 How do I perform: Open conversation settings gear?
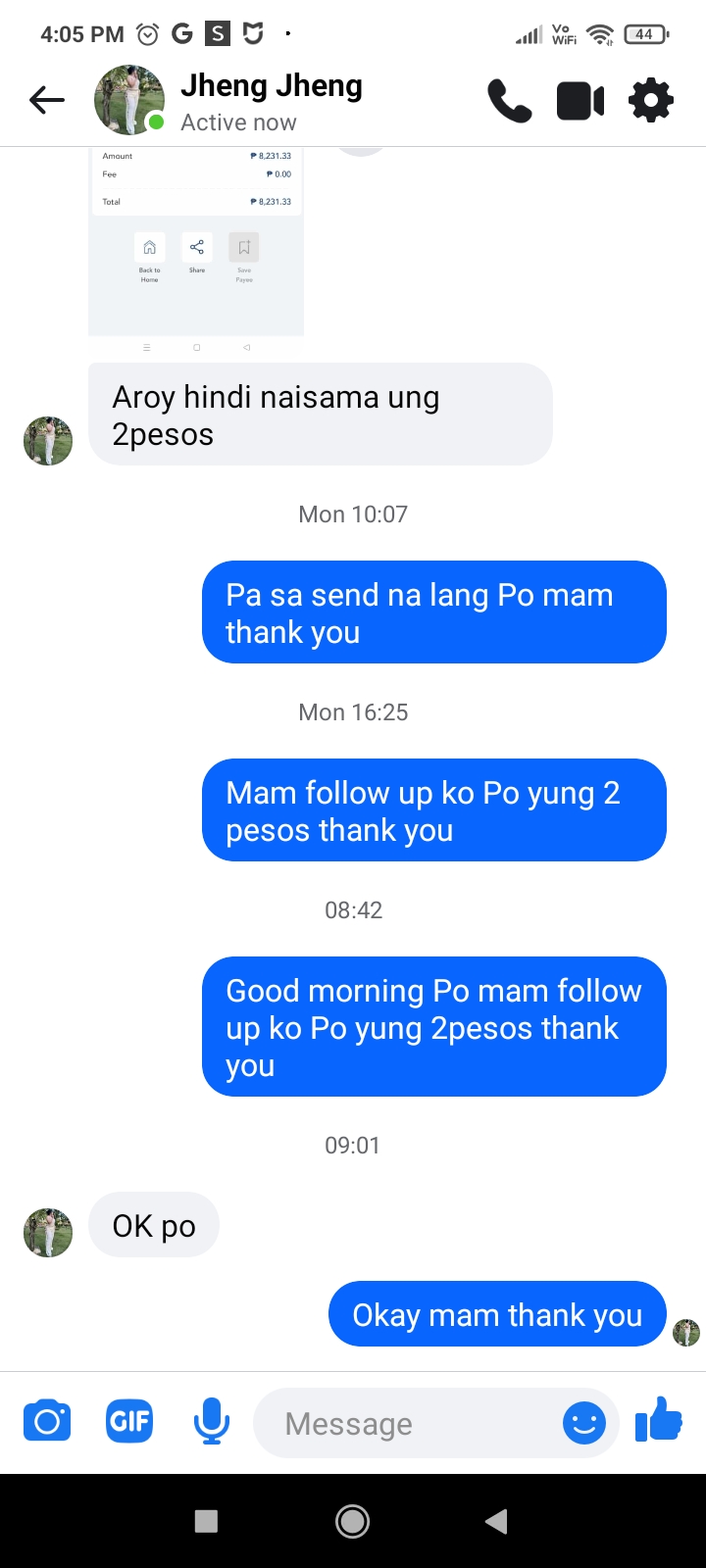651,101
